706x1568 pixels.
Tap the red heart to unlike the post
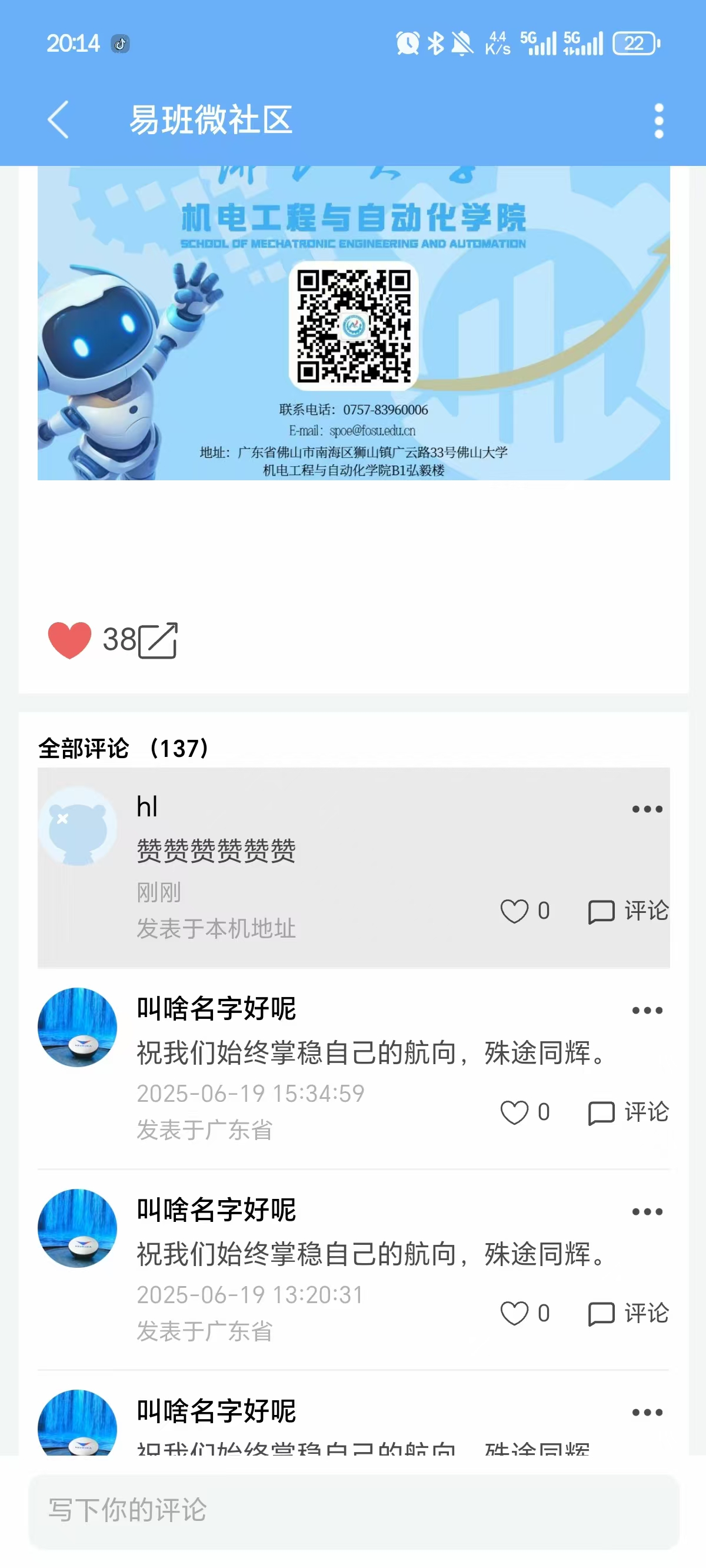69,640
